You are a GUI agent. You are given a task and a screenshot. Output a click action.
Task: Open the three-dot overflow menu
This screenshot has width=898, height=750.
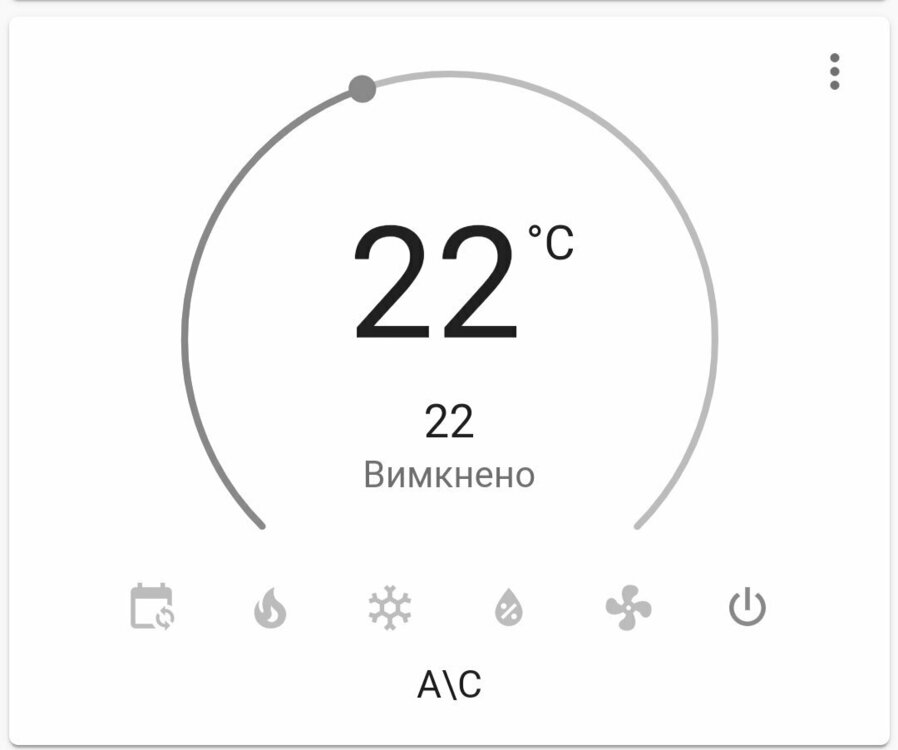(x=834, y=73)
